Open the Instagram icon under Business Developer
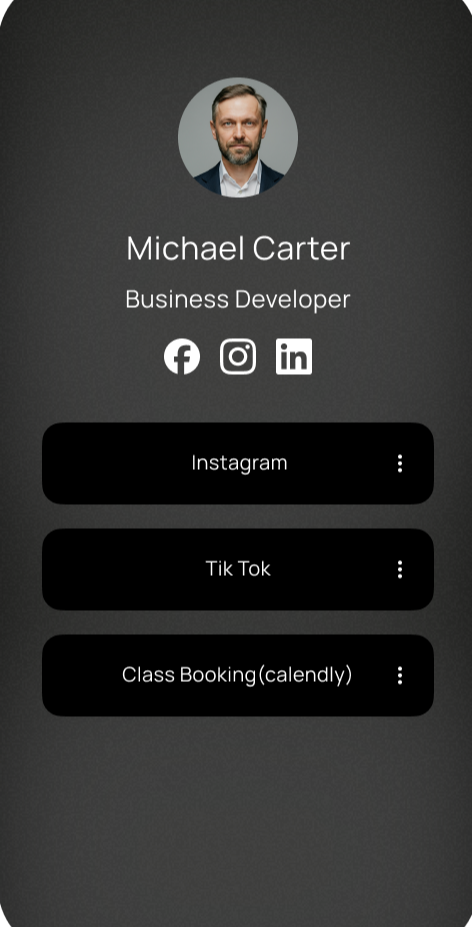This screenshot has width=472, height=927. click(x=238, y=356)
